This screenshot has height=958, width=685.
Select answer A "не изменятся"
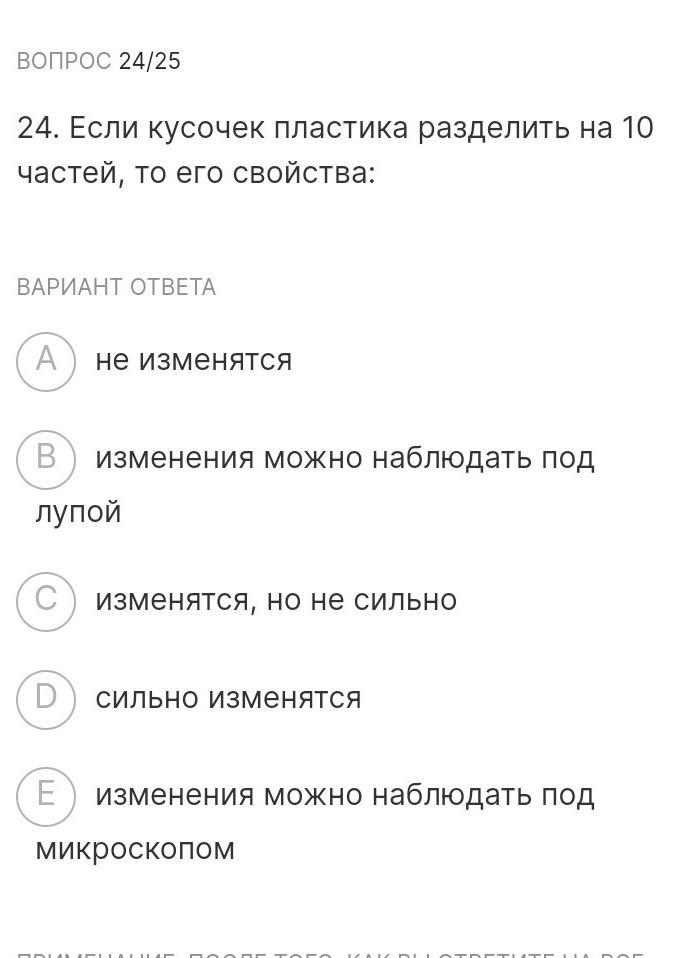click(46, 360)
